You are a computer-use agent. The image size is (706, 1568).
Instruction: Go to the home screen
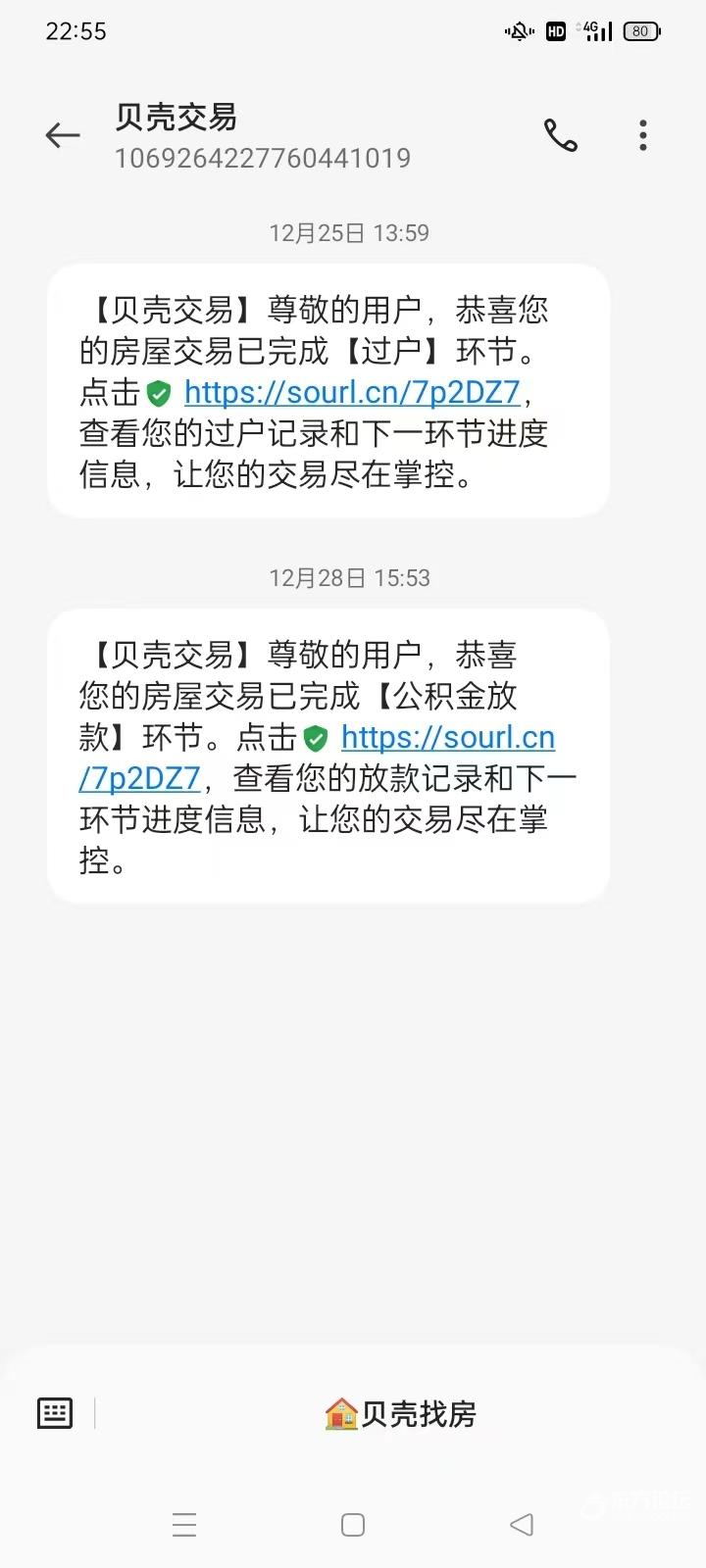[353, 1525]
